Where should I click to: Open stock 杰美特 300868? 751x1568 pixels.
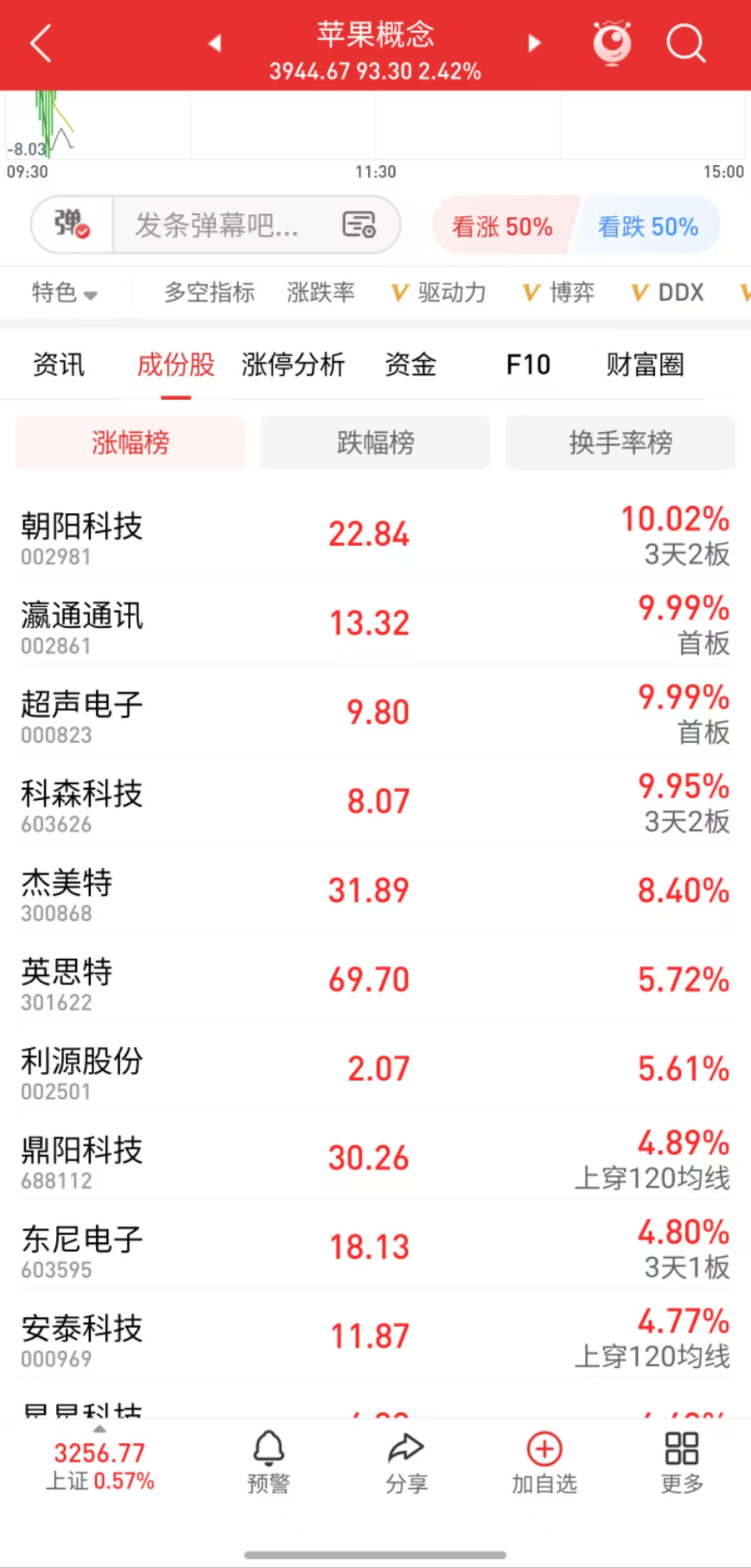[x=67, y=893]
